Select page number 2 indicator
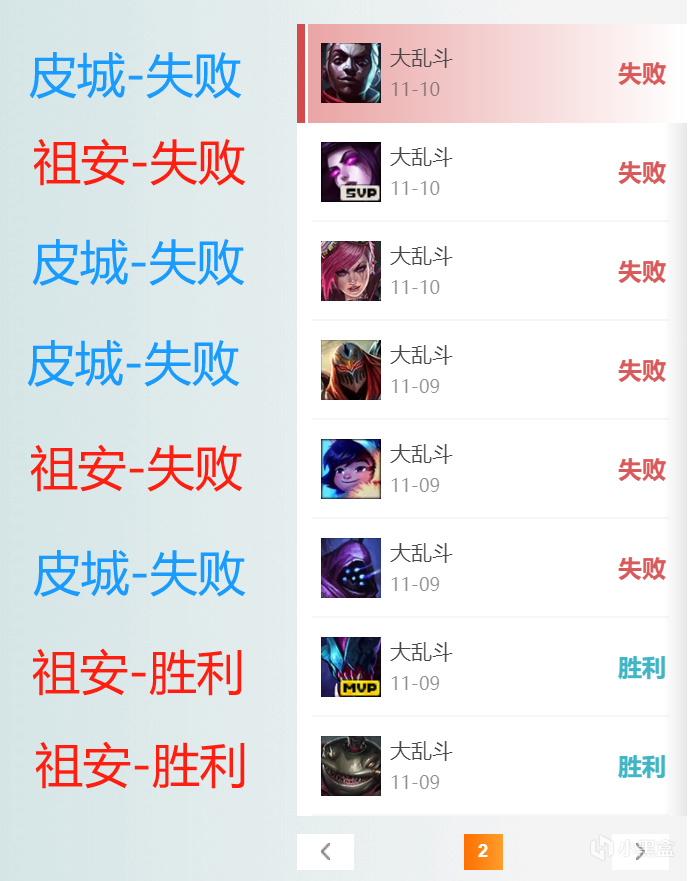695x881 pixels. pyautogui.click(x=483, y=851)
